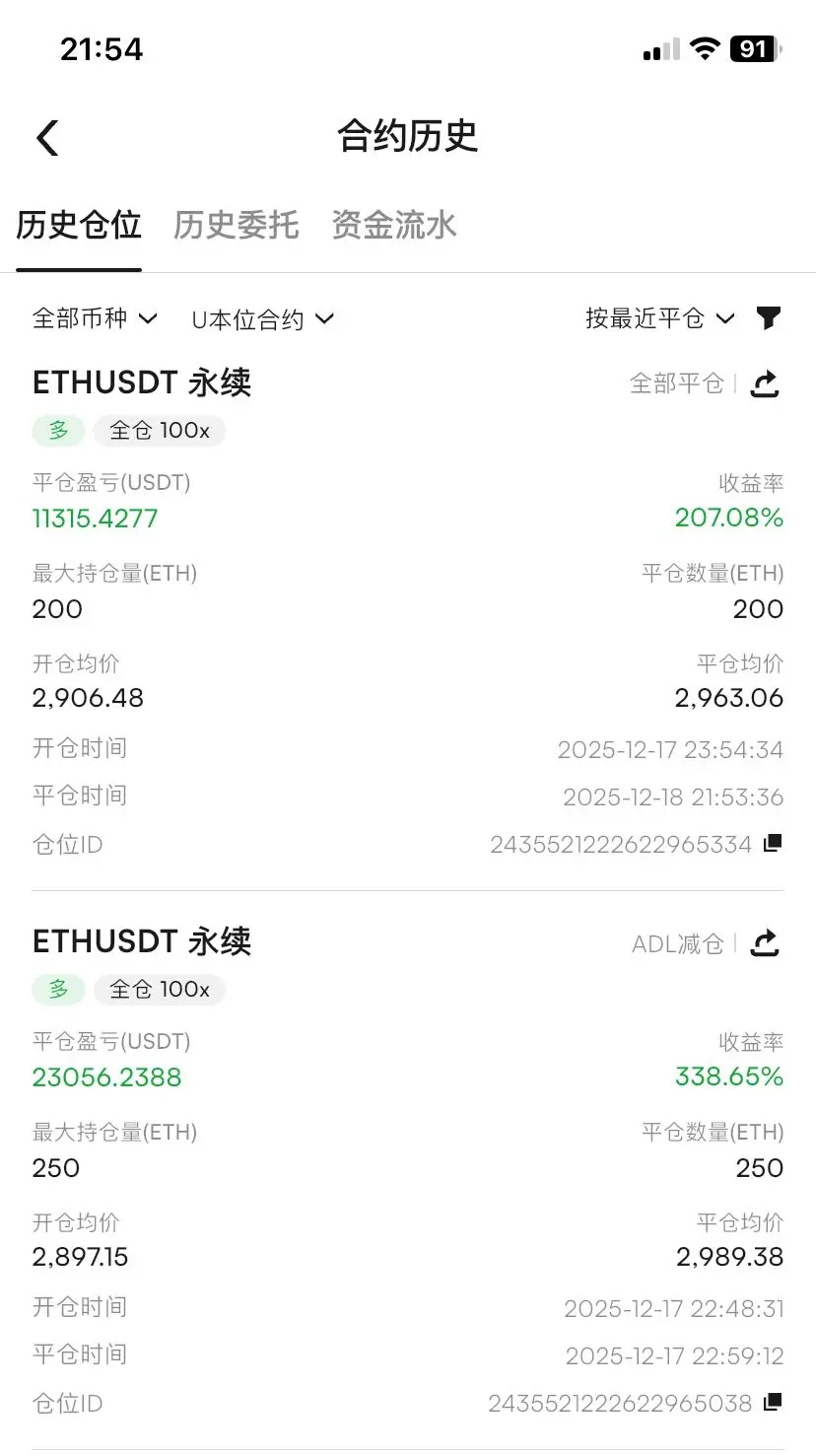816x1456 pixels.
Task: Open the U本位合约 dropdown
Action: (262, 319)
